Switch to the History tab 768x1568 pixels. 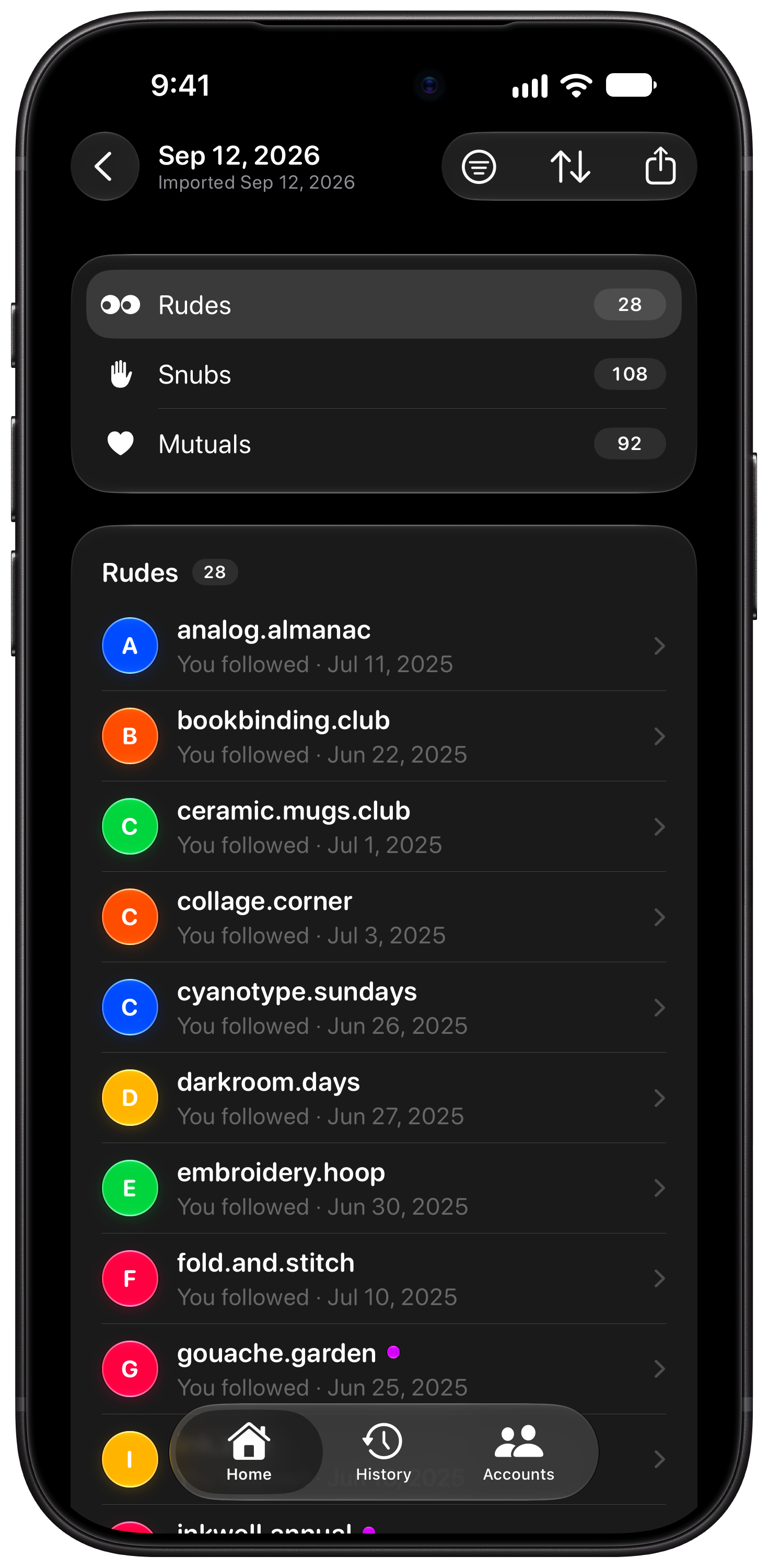point(383,1452)
